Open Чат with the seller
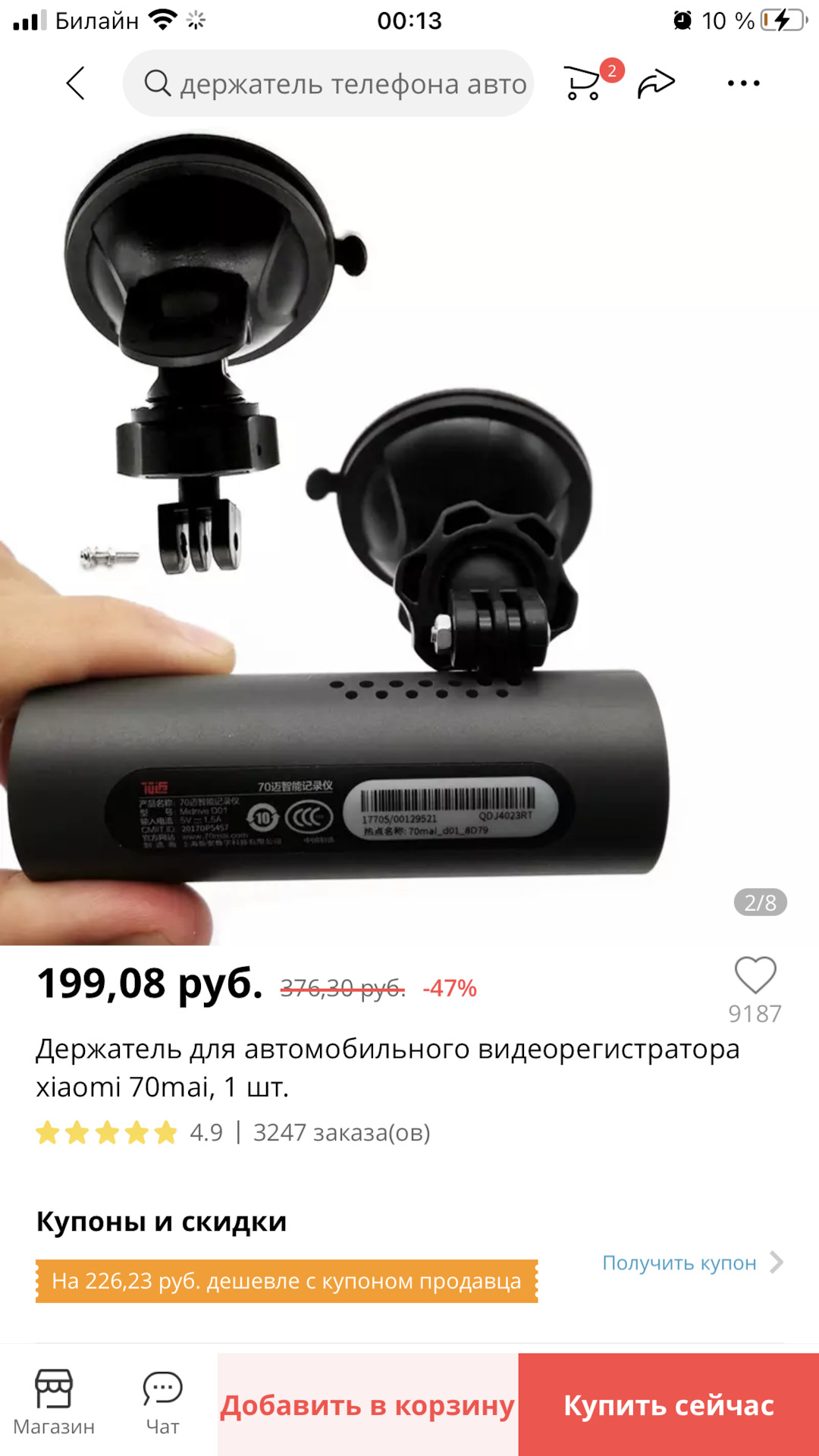Image resolution: width=819 pixels, height=1456 pixels. click(162, 1403)
